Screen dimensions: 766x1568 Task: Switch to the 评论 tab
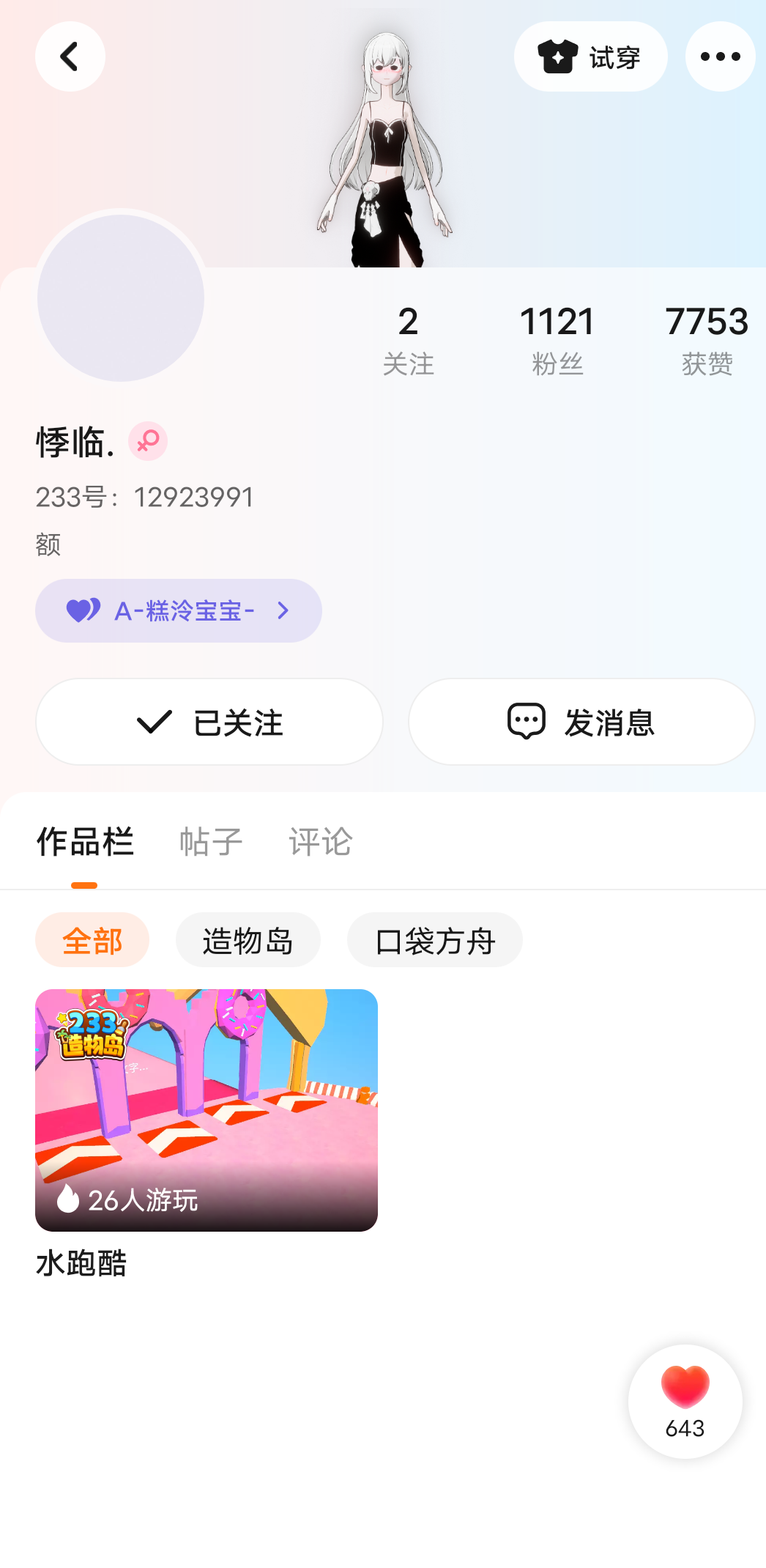[x=320, y=842]
